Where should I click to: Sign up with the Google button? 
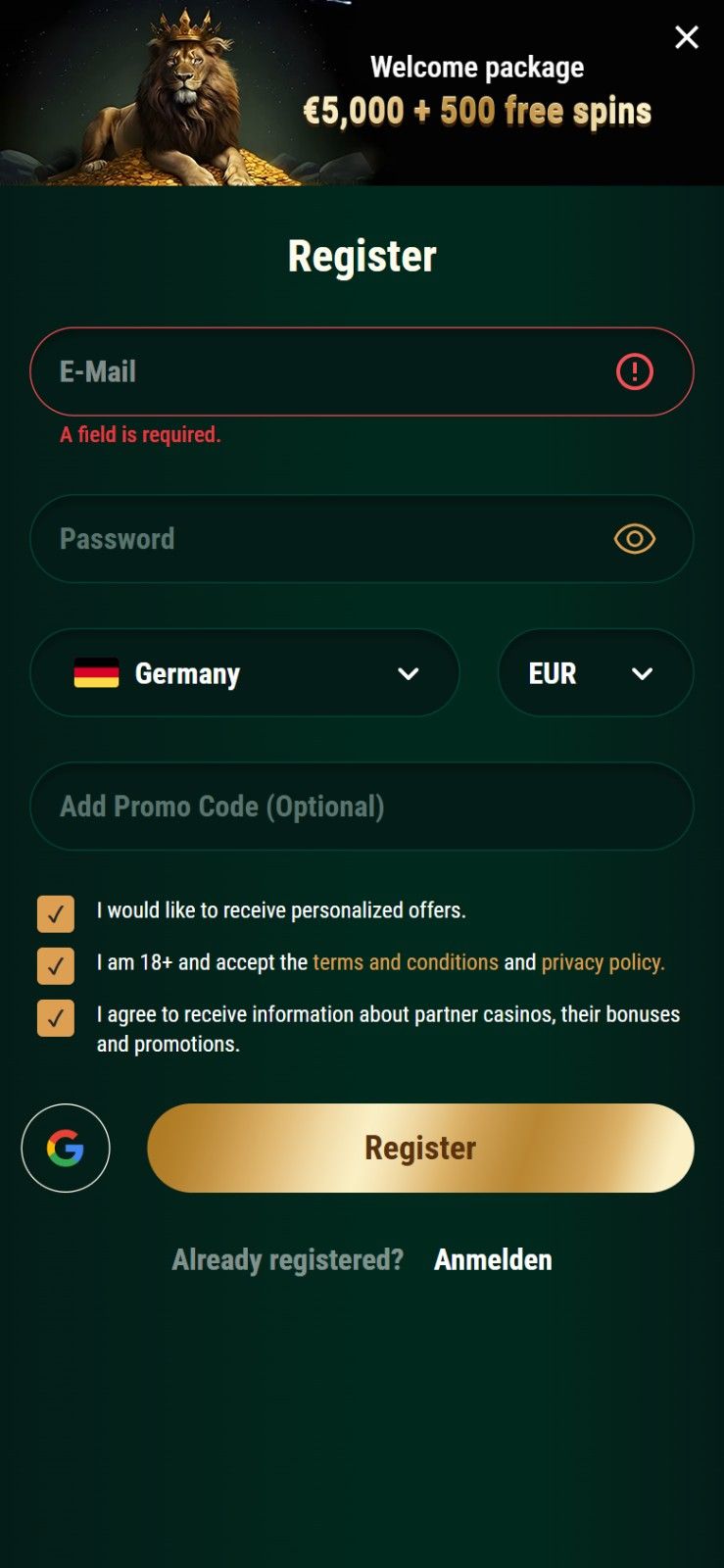click(66, 1148)
